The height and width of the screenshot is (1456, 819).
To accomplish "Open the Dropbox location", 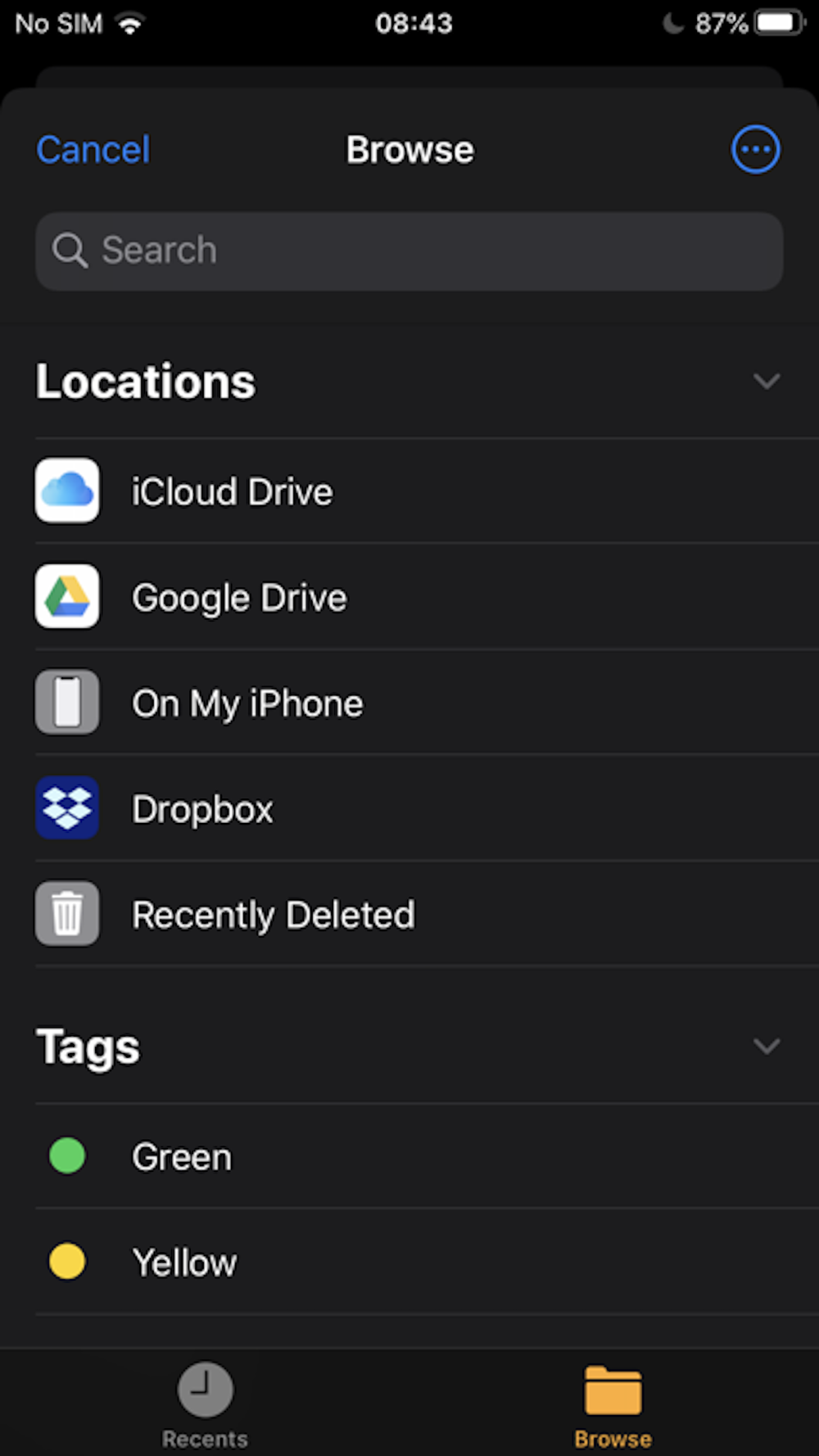I will click(x=426, y=808).
